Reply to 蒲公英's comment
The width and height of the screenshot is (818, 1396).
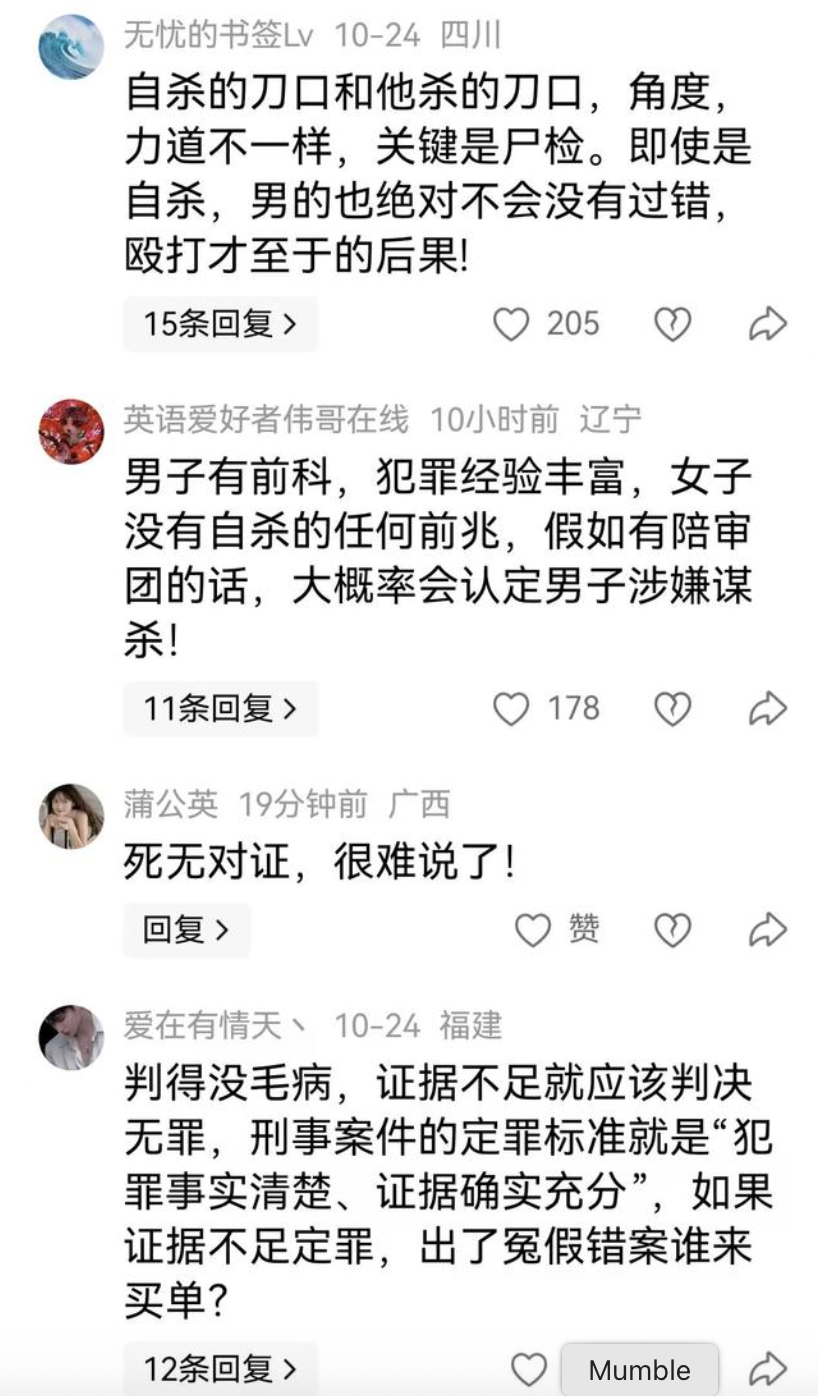tap(186, 930)
